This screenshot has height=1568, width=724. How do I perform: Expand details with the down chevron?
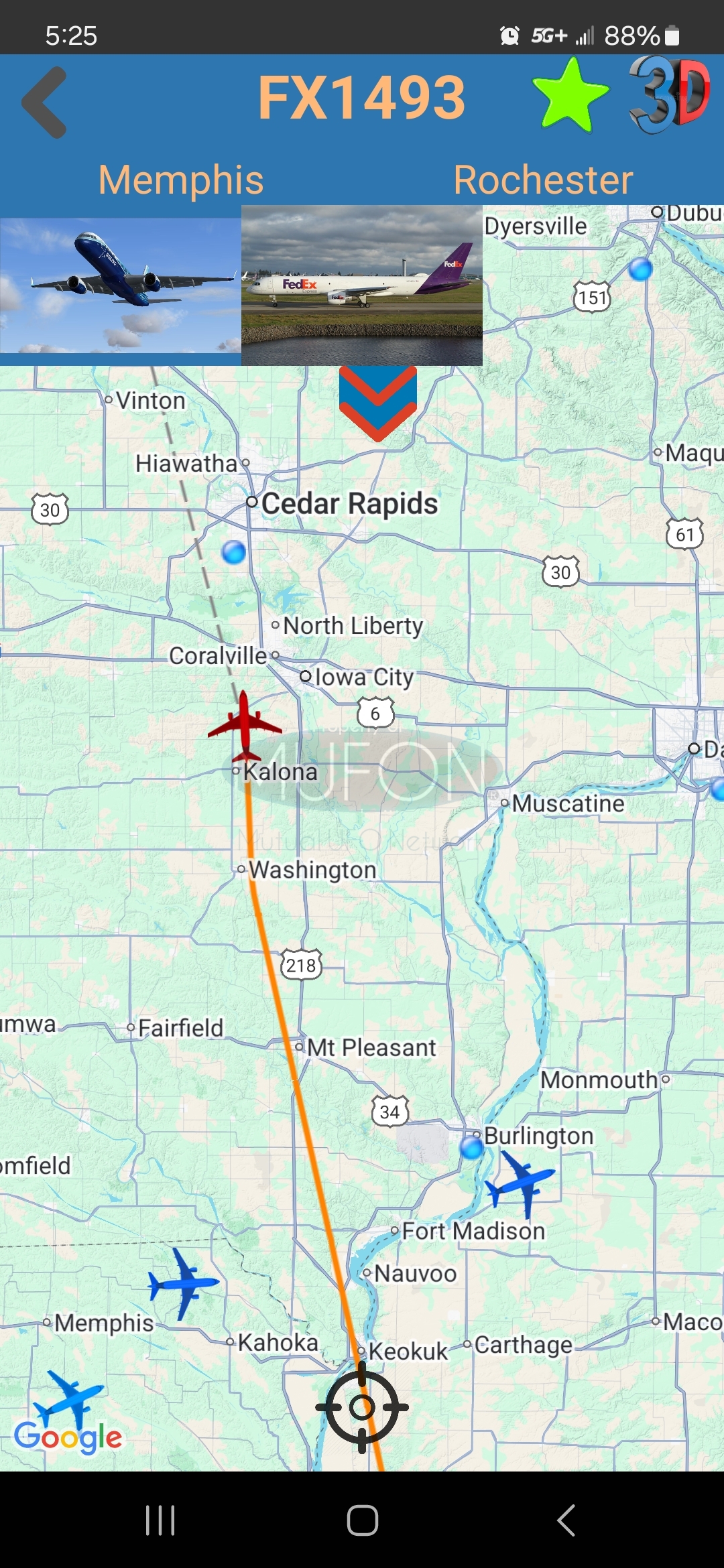pos(377,403)
